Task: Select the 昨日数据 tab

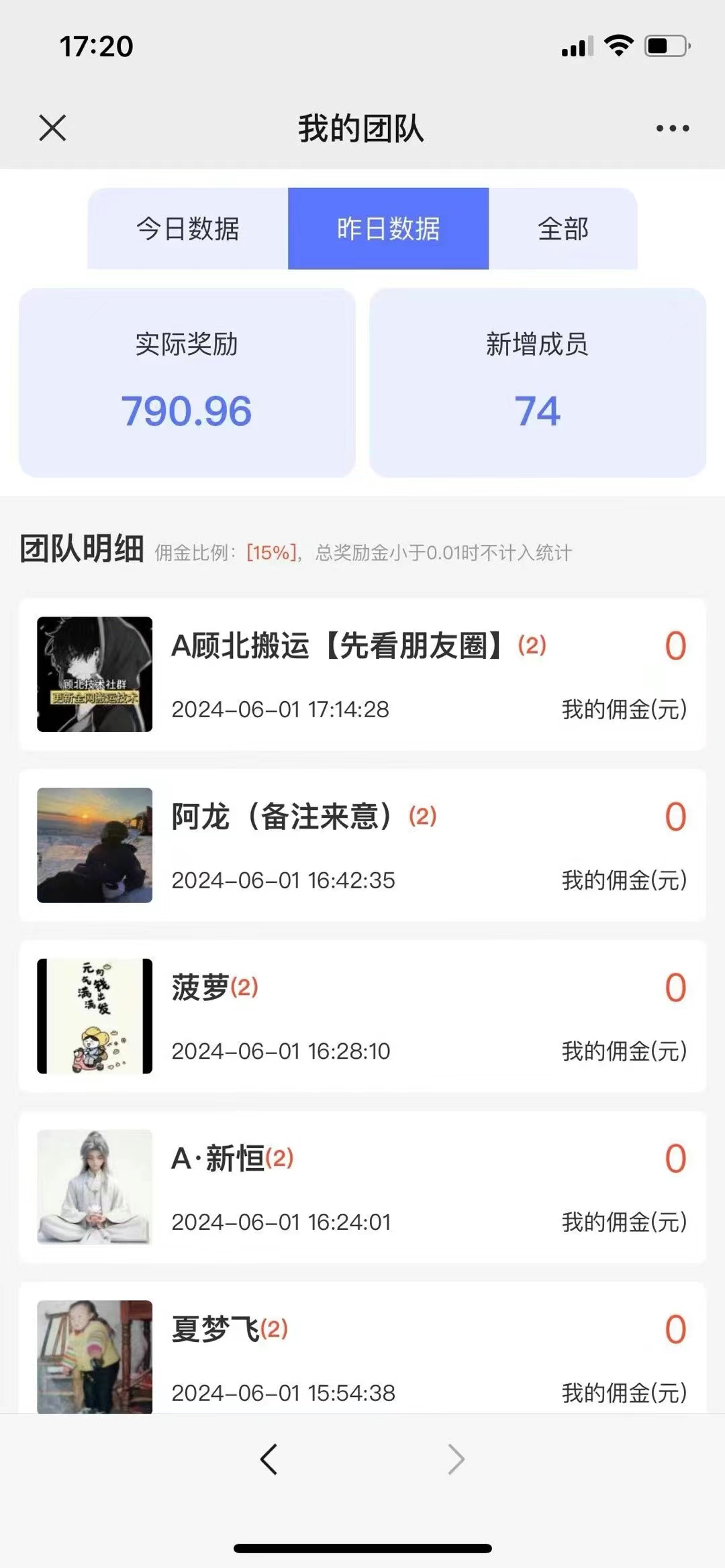Action: (388, 229)
